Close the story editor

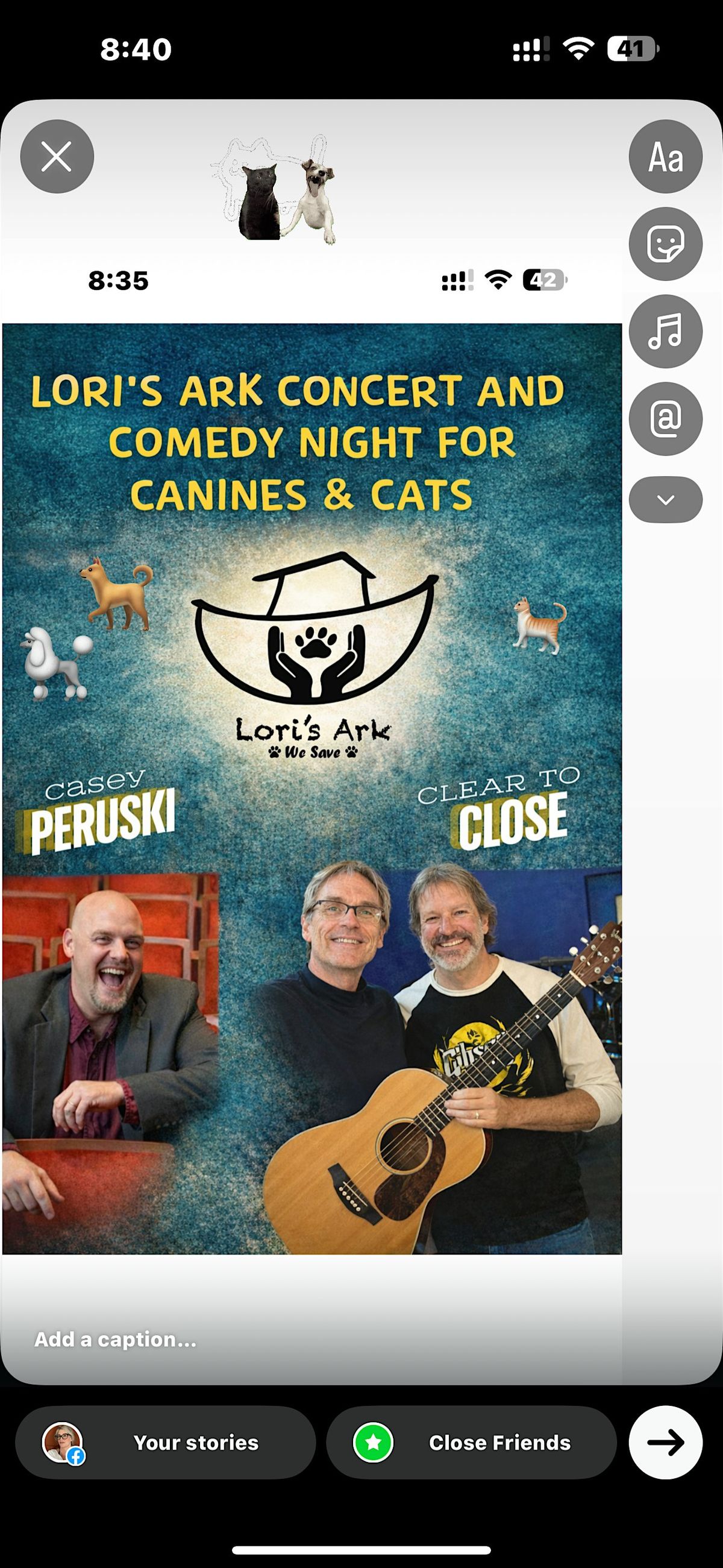57,156
